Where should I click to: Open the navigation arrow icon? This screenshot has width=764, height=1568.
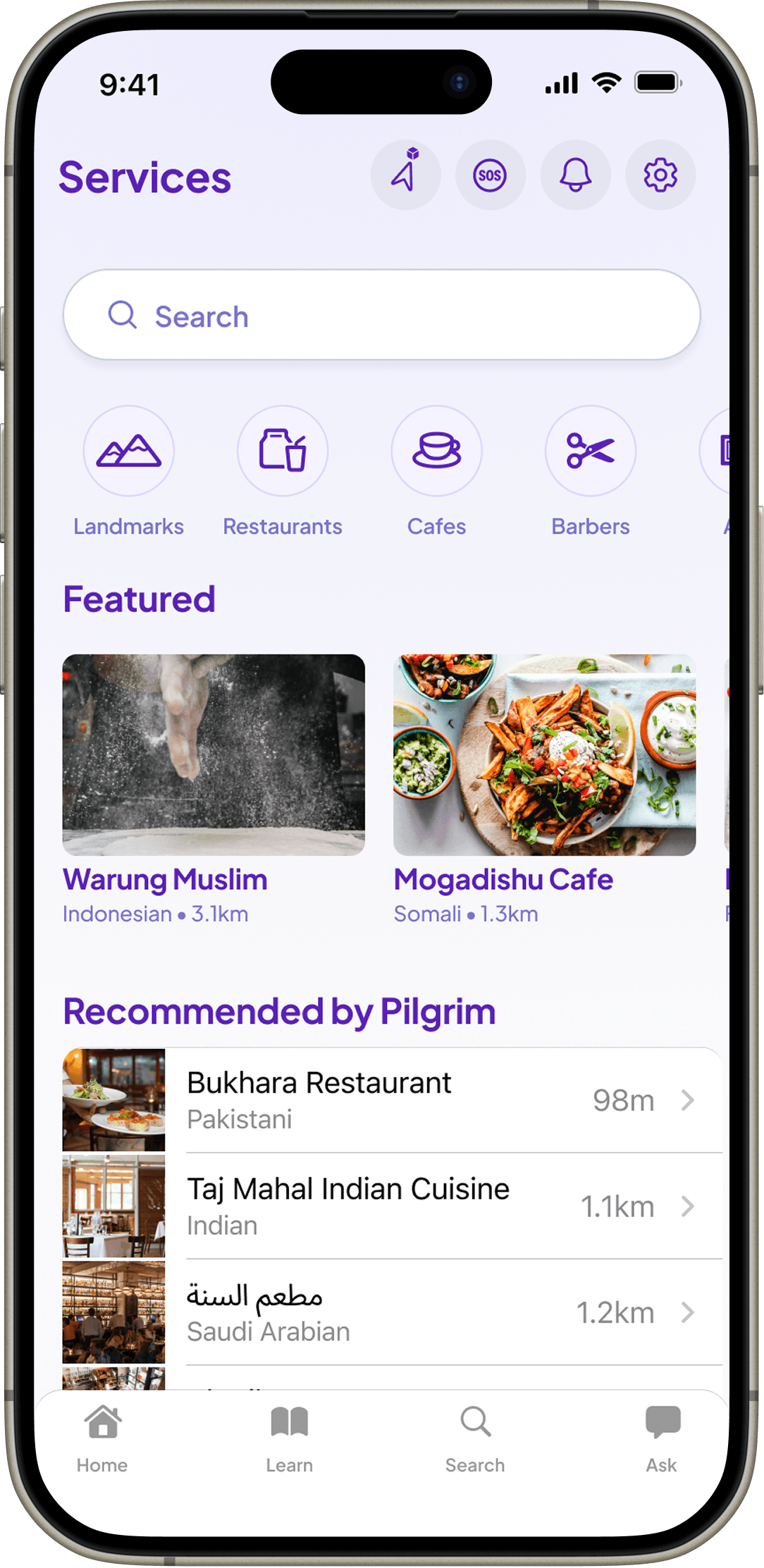[405, 175]
